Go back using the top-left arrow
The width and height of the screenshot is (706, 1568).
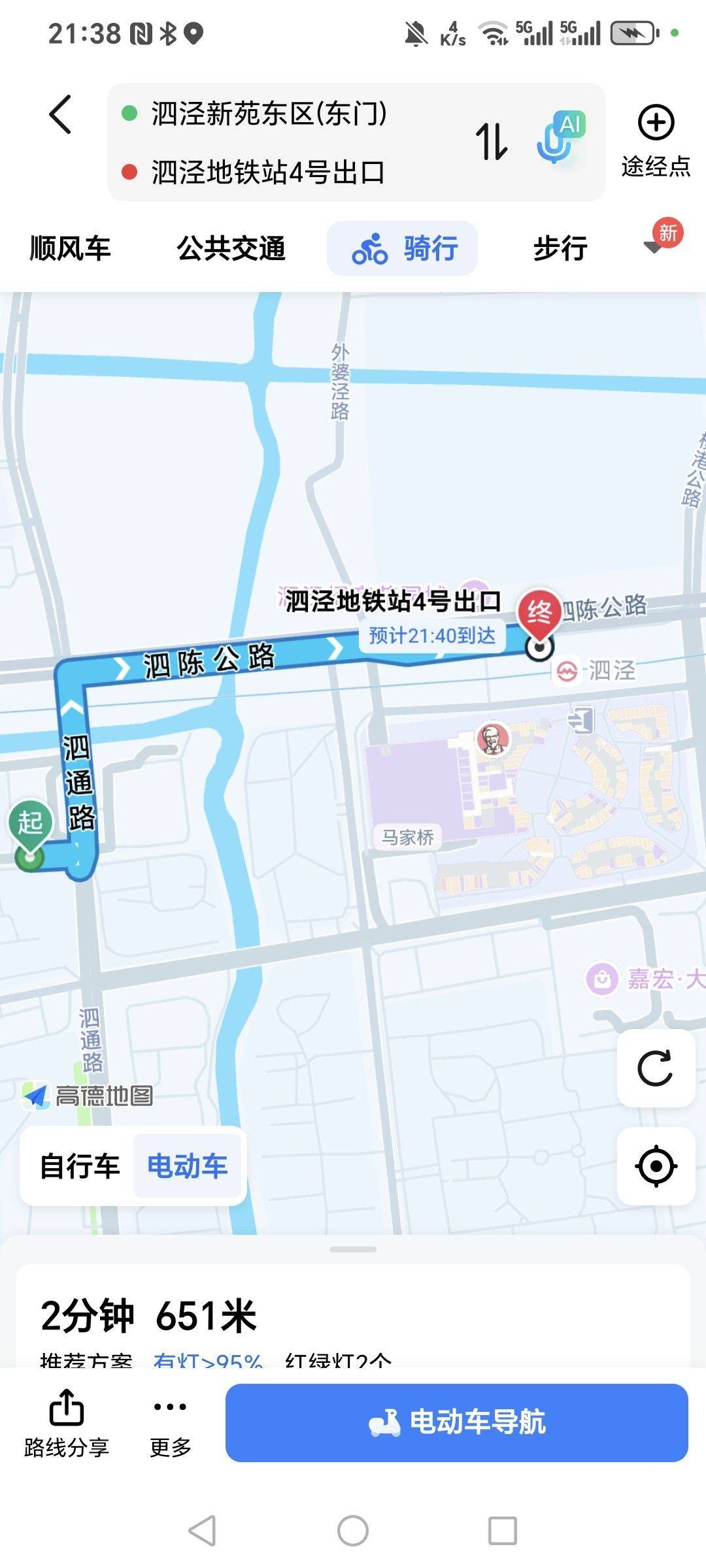[60, 114]
